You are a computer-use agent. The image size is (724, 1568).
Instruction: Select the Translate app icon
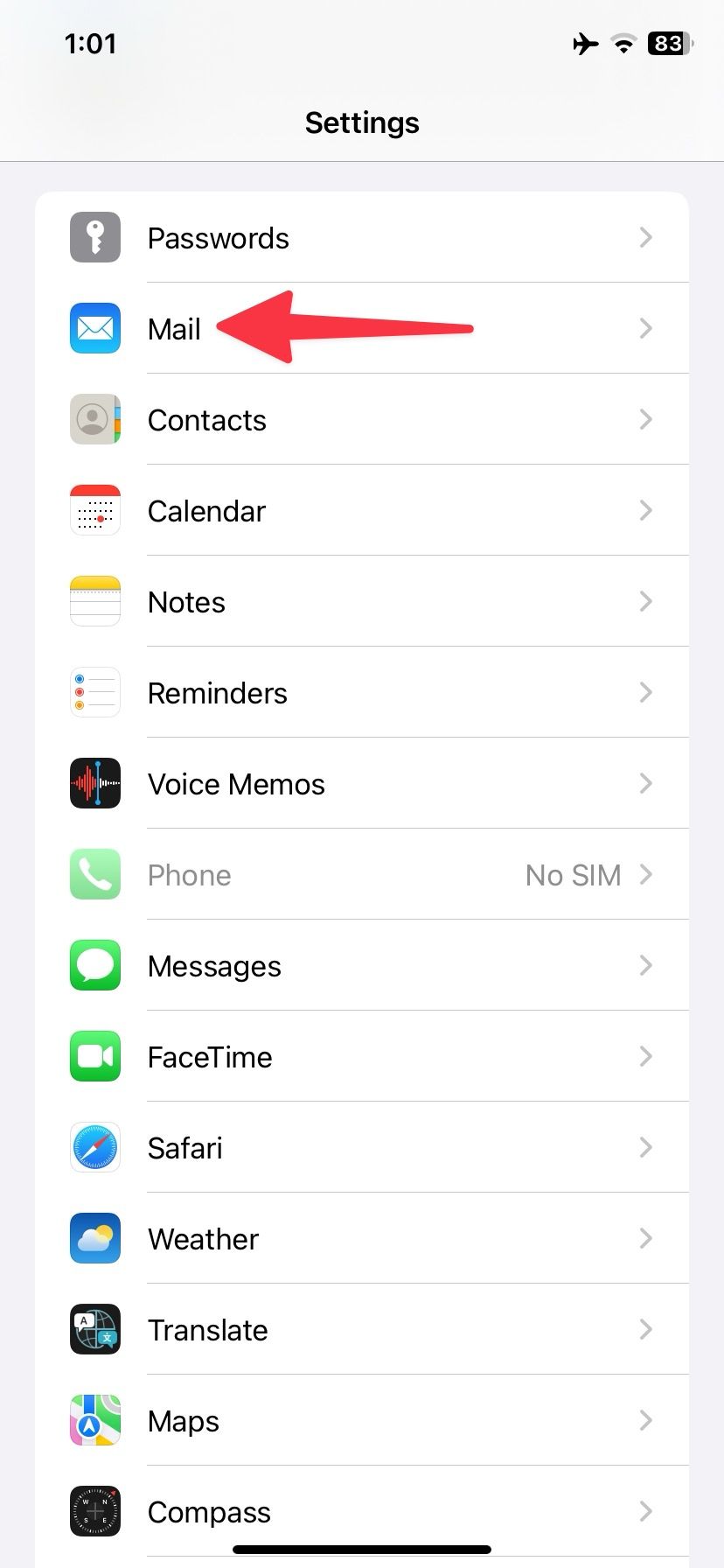click(94, 1329)
